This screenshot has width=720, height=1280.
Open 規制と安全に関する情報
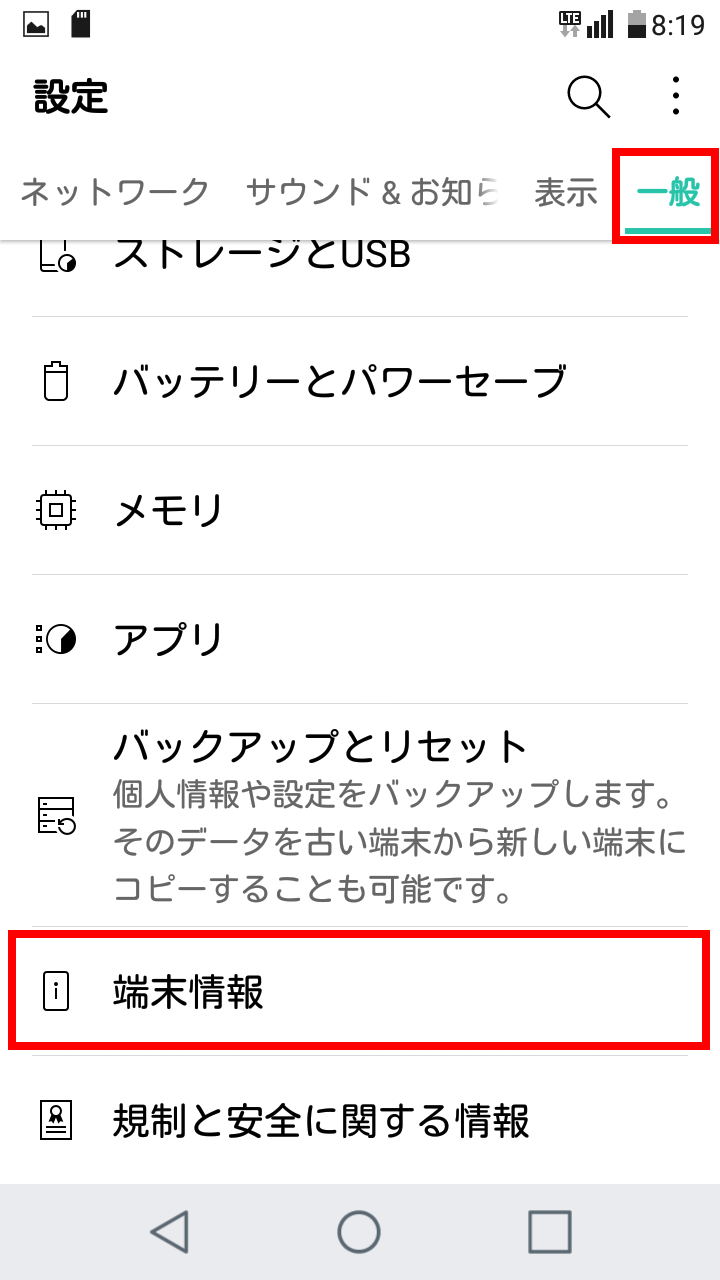[x=360, y=1120]
